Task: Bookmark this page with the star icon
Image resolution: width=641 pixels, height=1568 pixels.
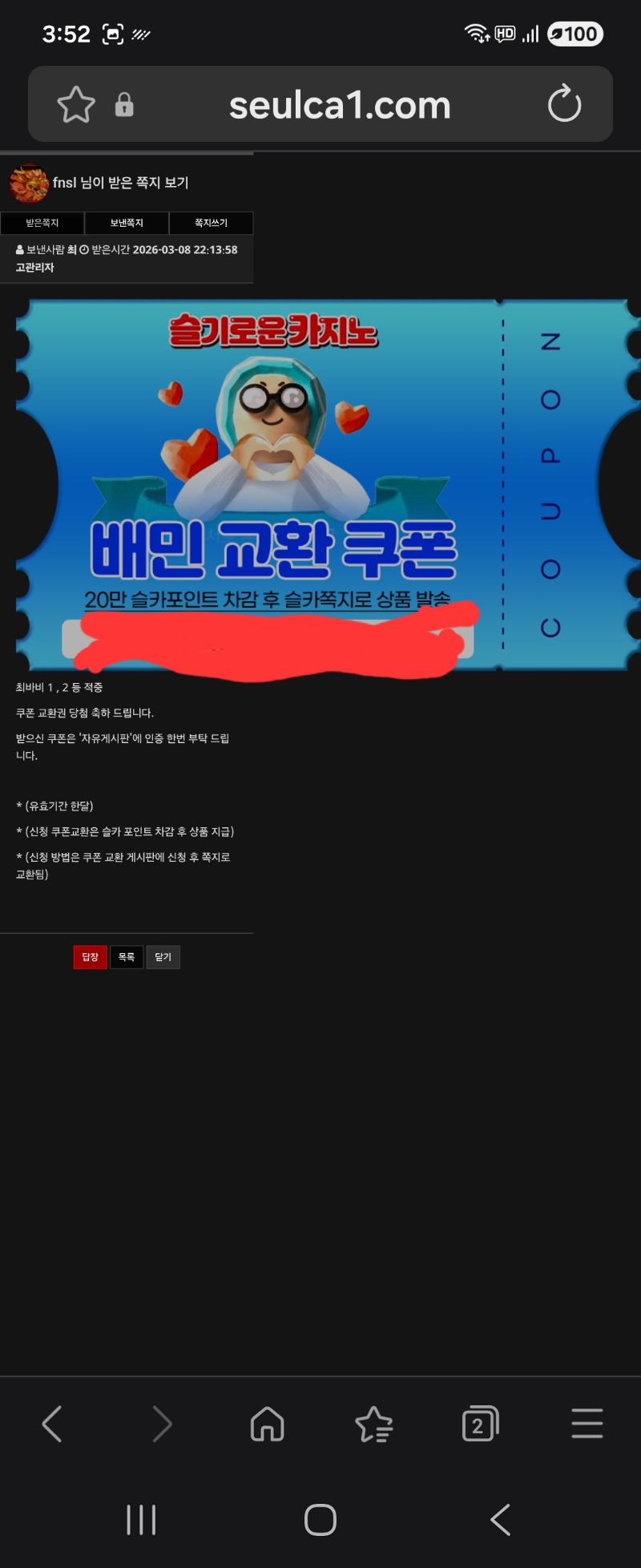Action: click(x=76, y=105)
